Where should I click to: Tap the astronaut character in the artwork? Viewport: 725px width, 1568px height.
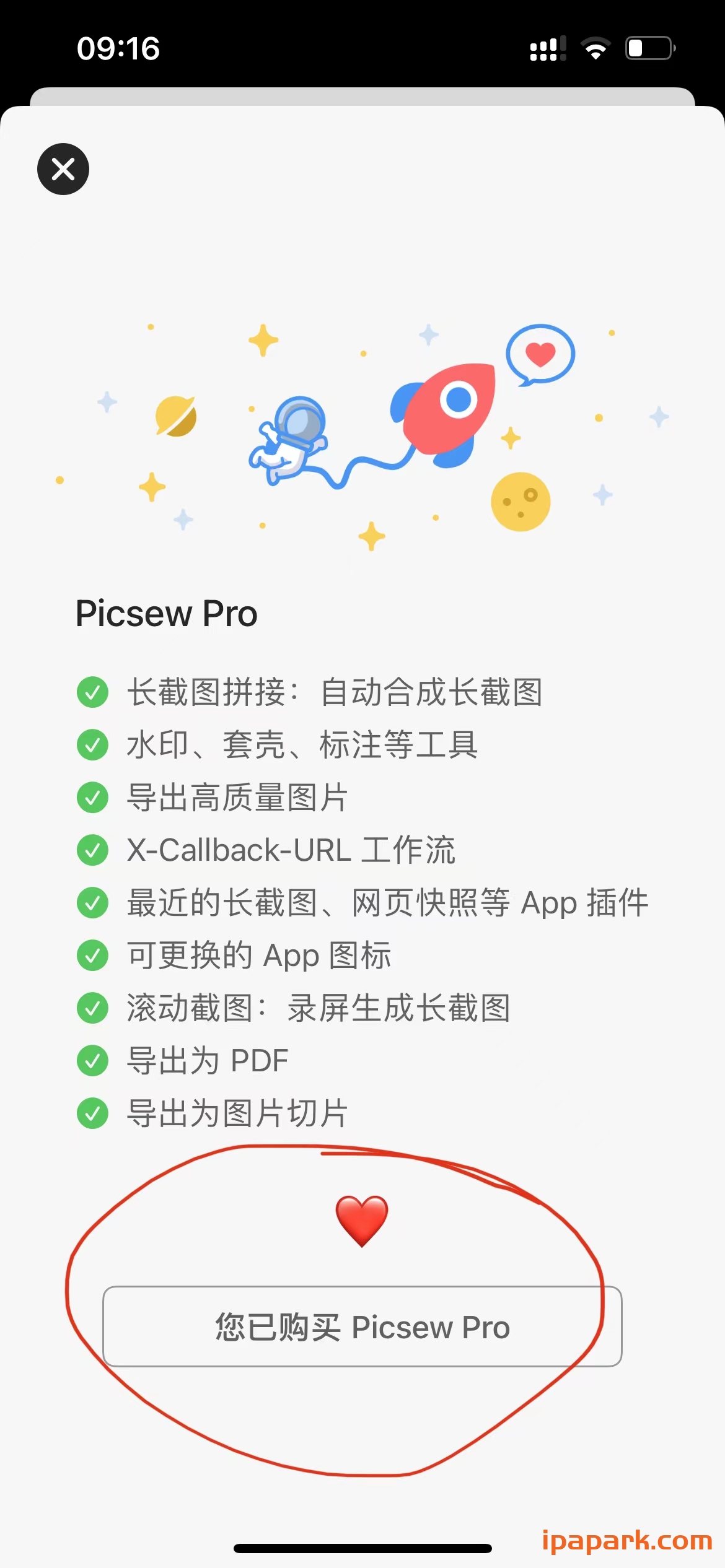[x=291, y=443]
